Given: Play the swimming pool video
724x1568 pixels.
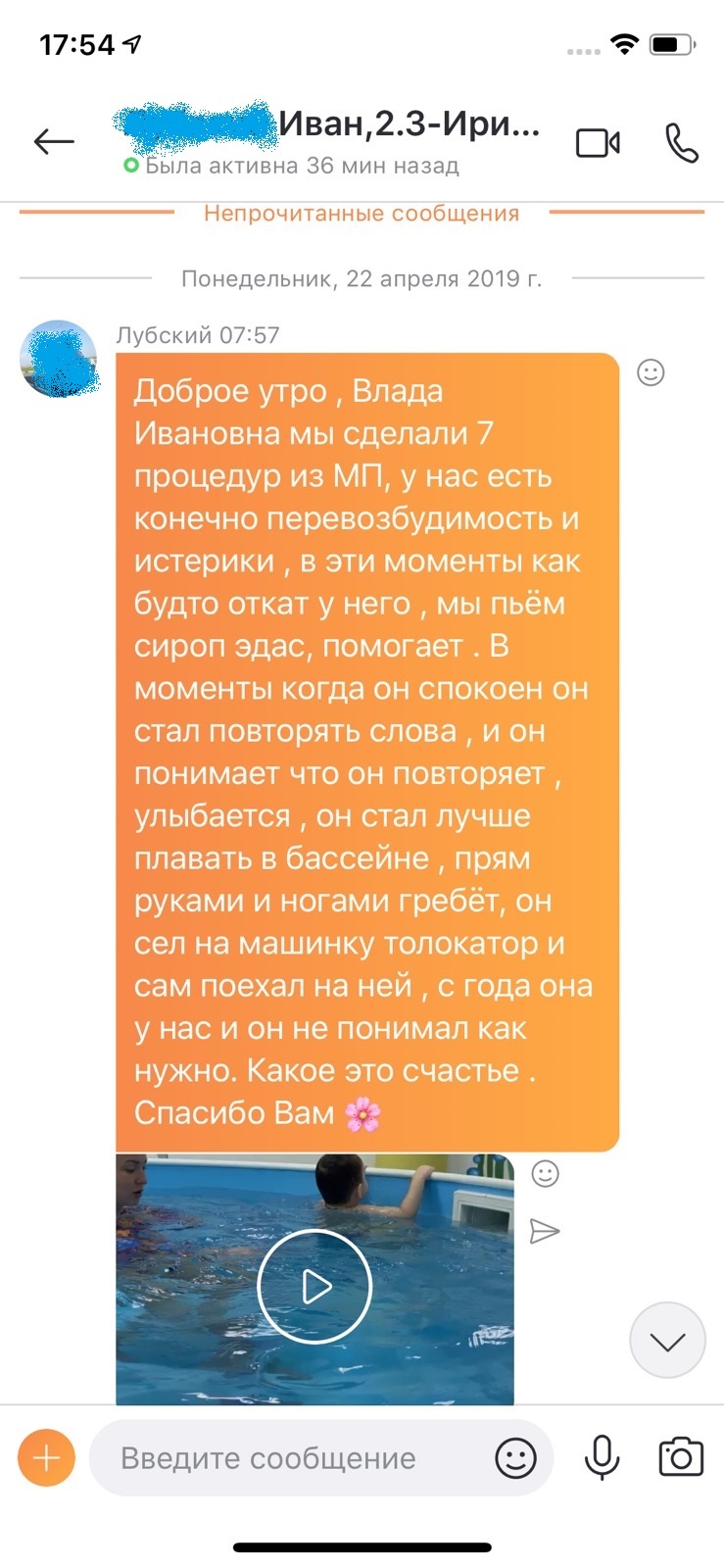Looking at the screenshot, I should click(x=314, y=1286).
